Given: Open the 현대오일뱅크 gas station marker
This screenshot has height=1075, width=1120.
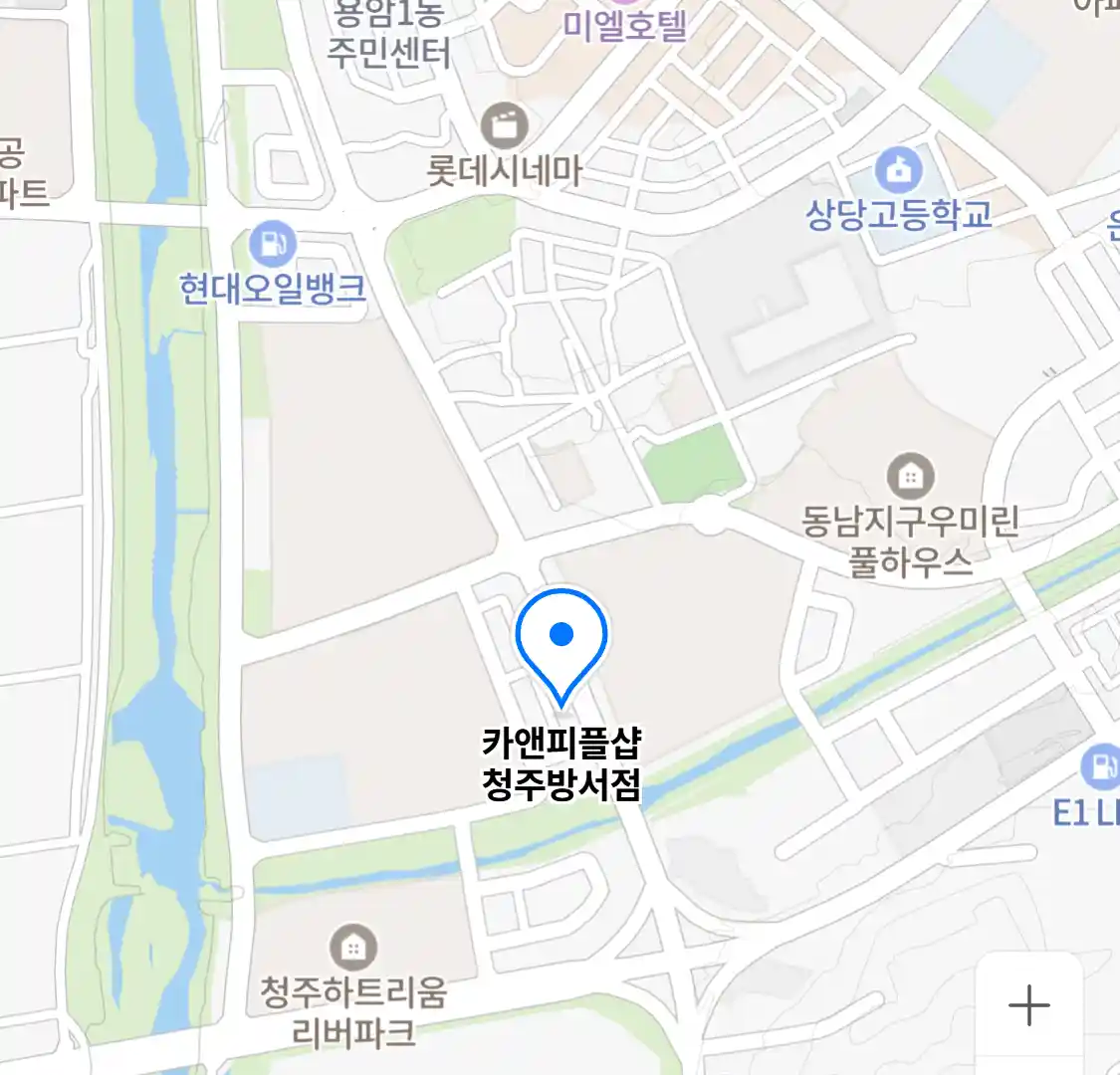Looking at the screenshot, I should point(272,243).
